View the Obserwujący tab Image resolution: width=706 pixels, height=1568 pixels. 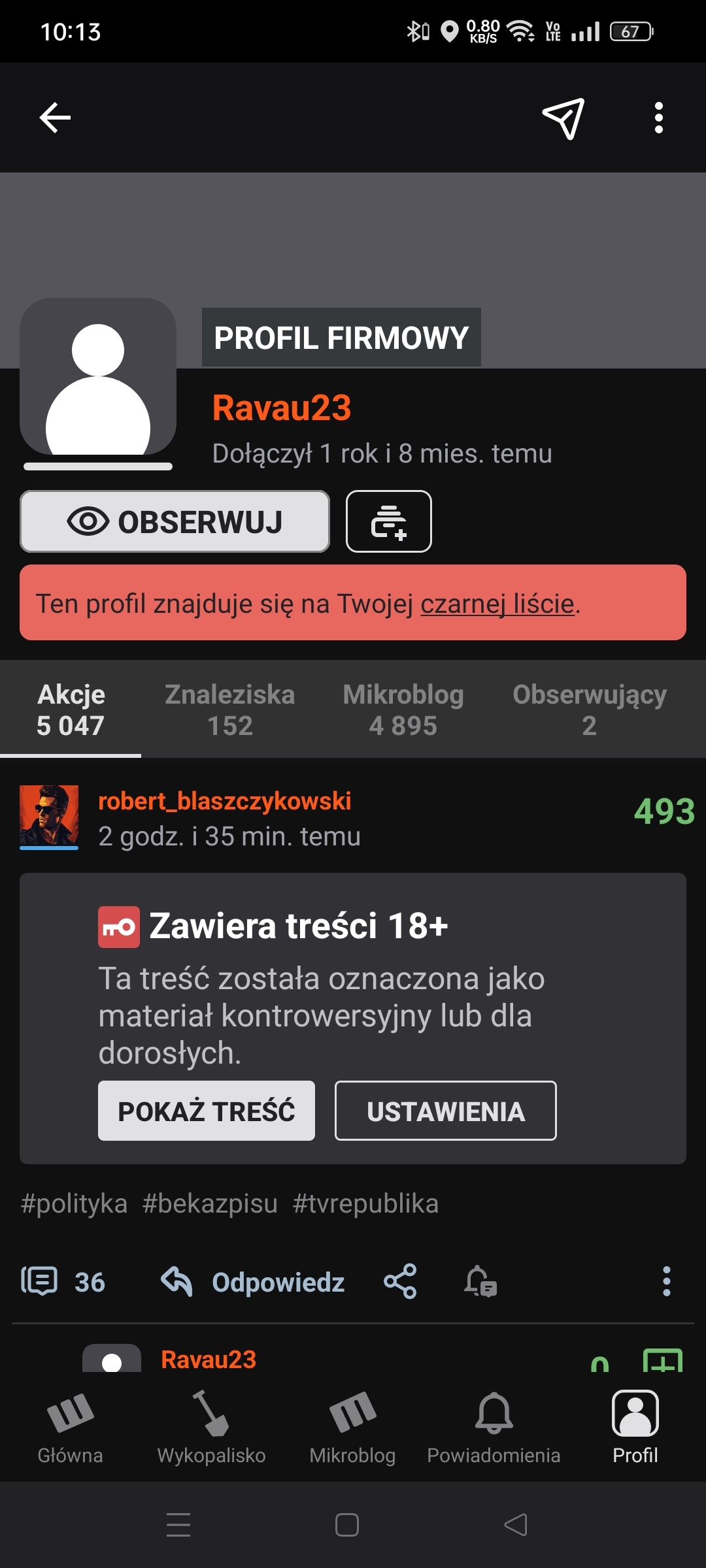tap(590, 710)
